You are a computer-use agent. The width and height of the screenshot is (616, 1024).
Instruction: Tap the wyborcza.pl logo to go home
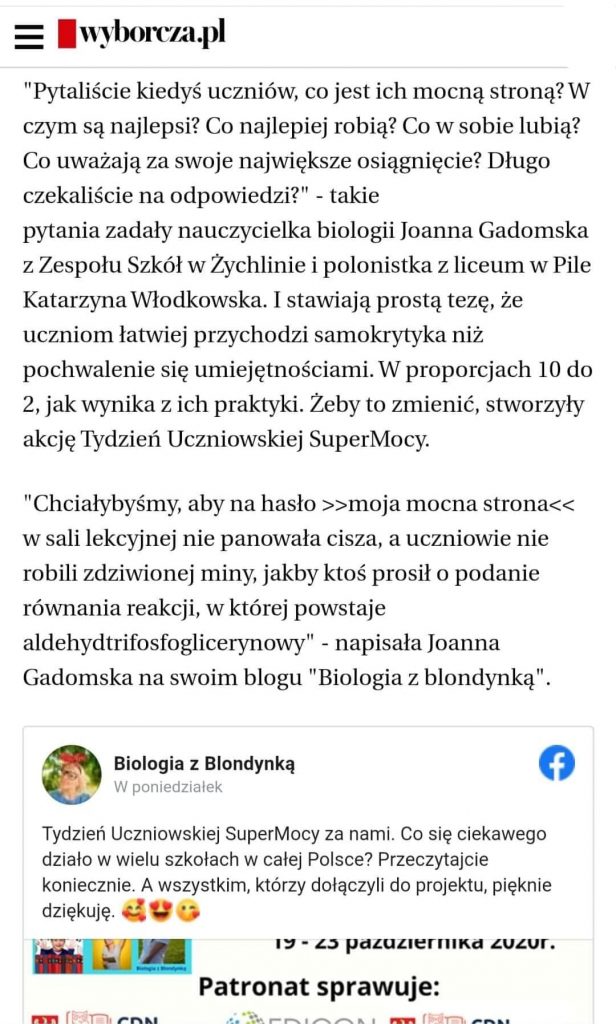click(142, 33)
